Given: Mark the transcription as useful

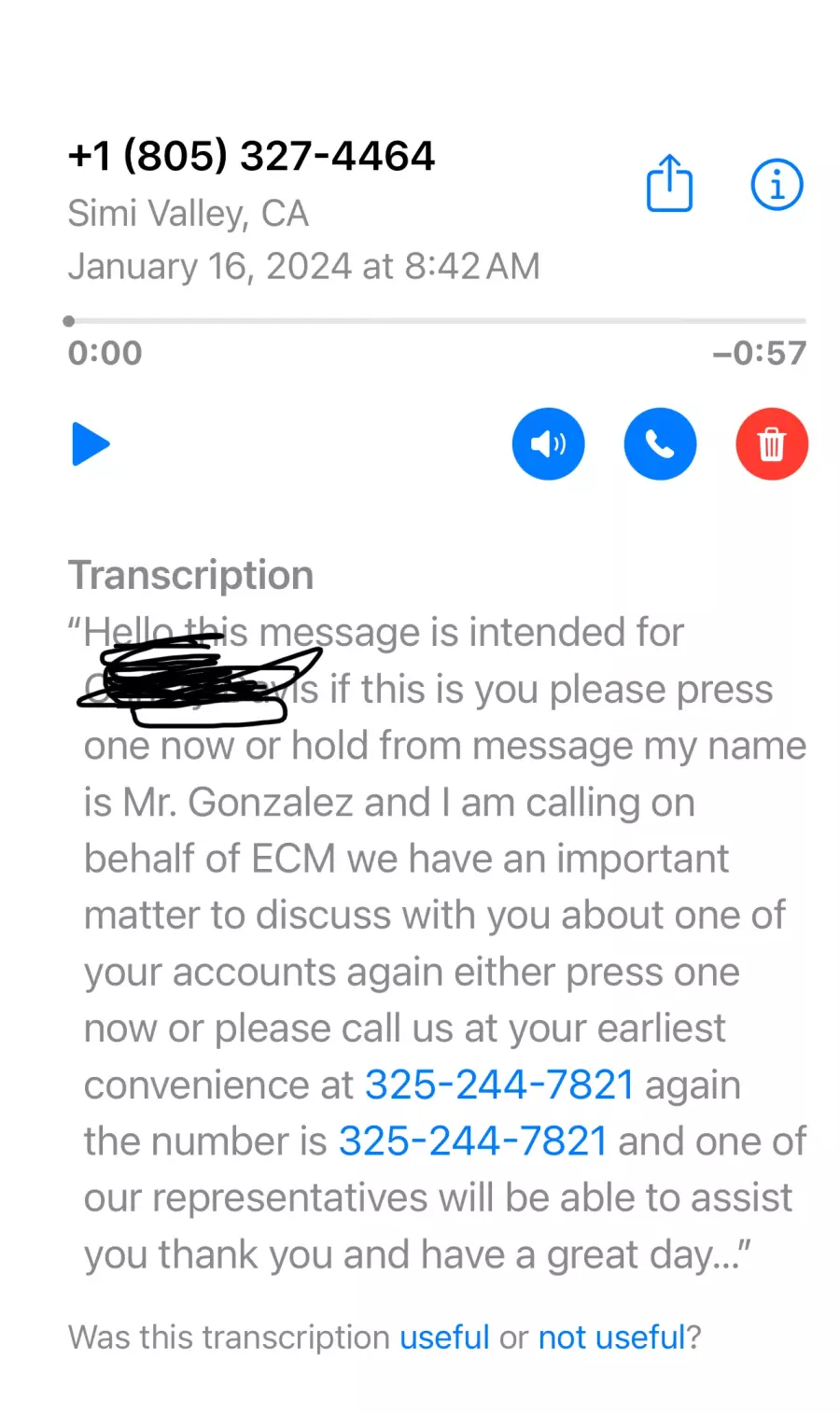Looking at the screenshot, I should (x=444, y=1337).
